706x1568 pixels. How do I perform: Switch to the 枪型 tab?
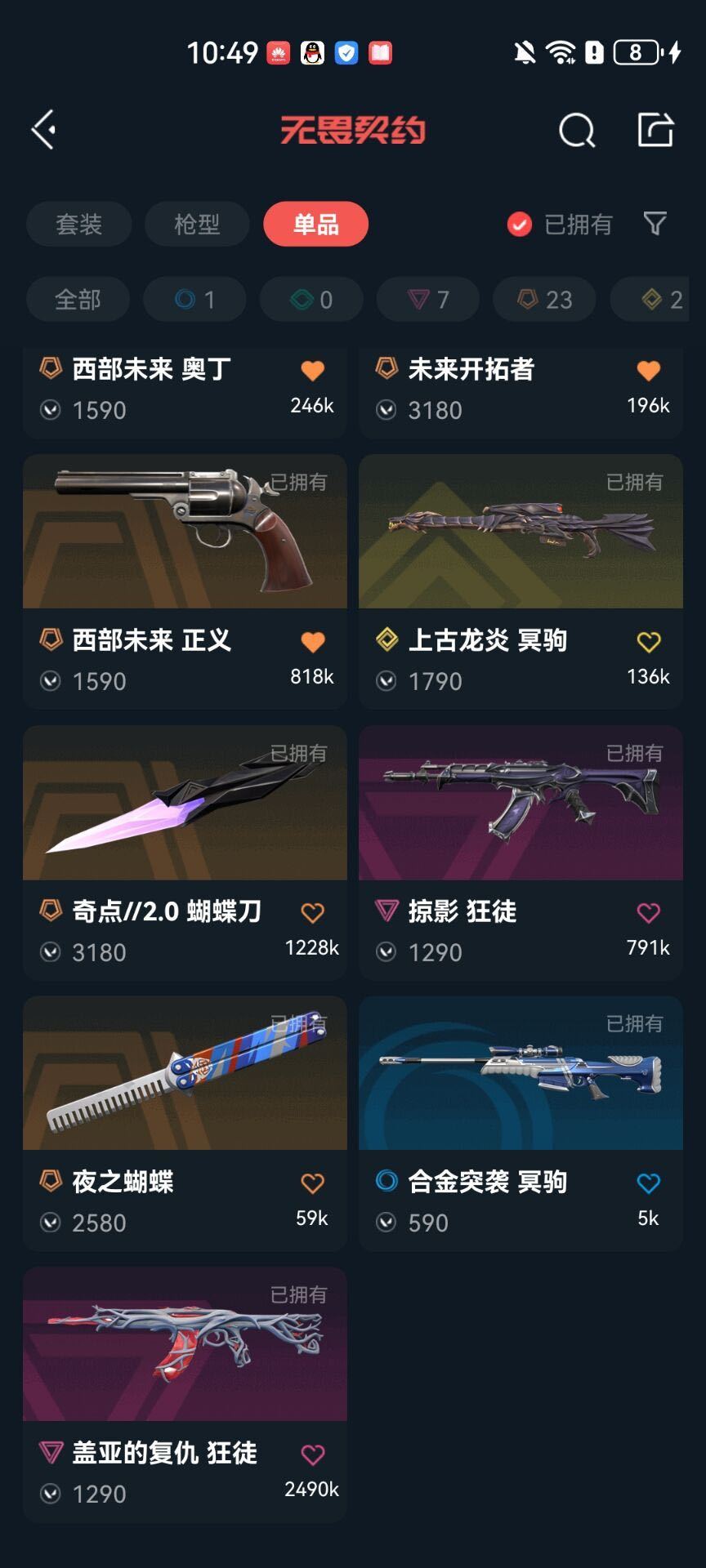point(196,225)
